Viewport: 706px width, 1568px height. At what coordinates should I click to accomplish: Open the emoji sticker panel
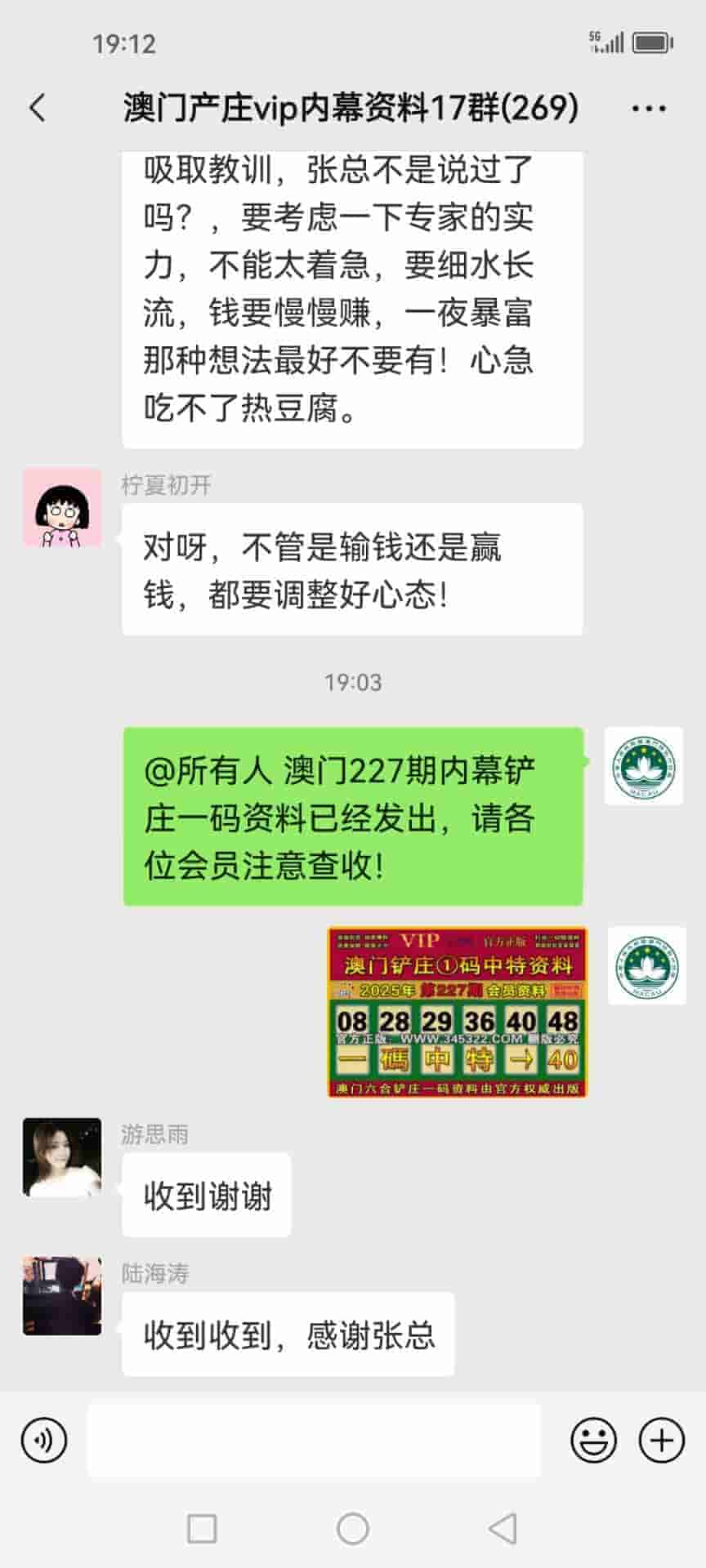[x=593, y=1441]
